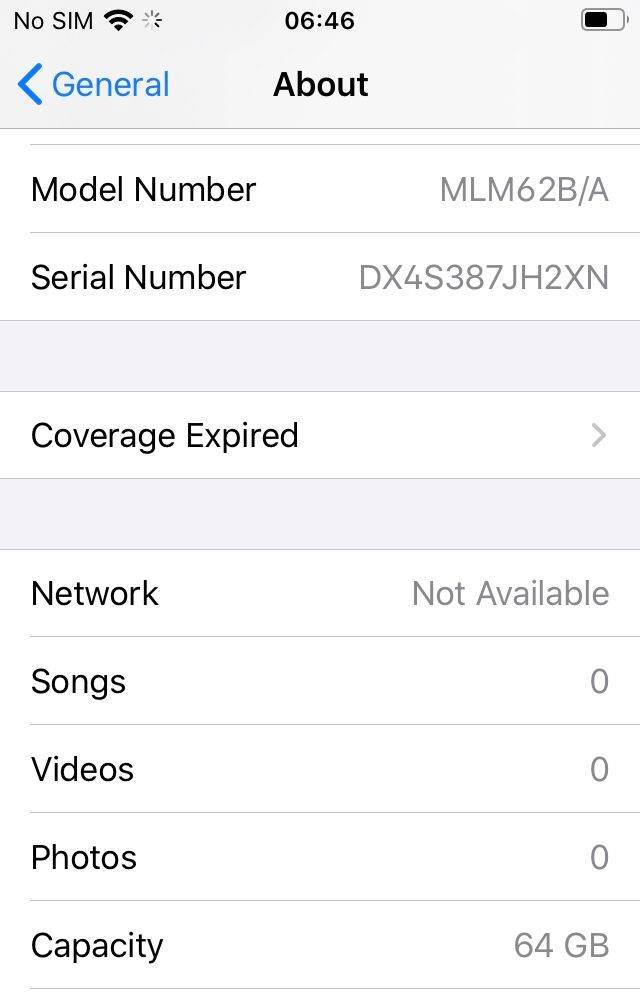Go back to General settings
The height and width of the screenshot is (995, 640).
(x=94, y=85)
